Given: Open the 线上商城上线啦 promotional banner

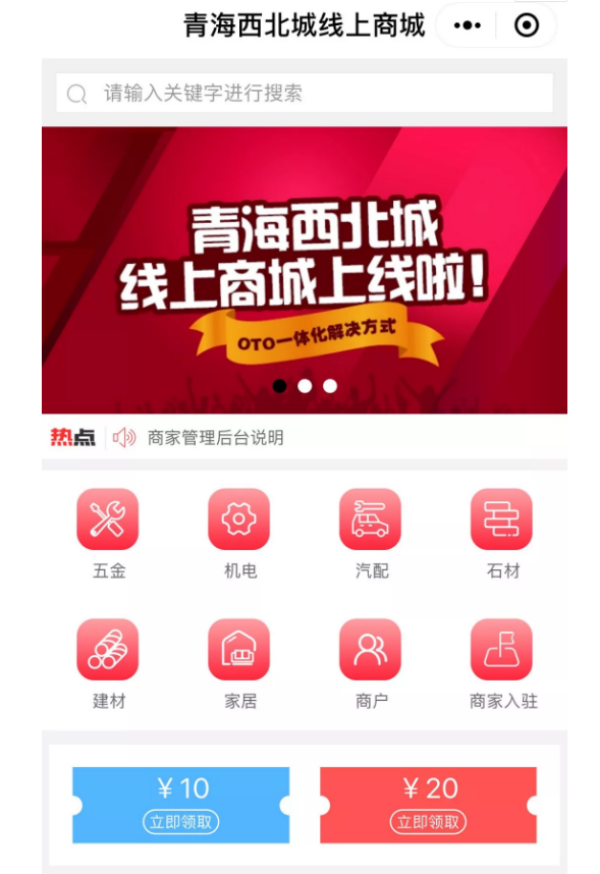Looking at the screenshot, I should point(304,260).
